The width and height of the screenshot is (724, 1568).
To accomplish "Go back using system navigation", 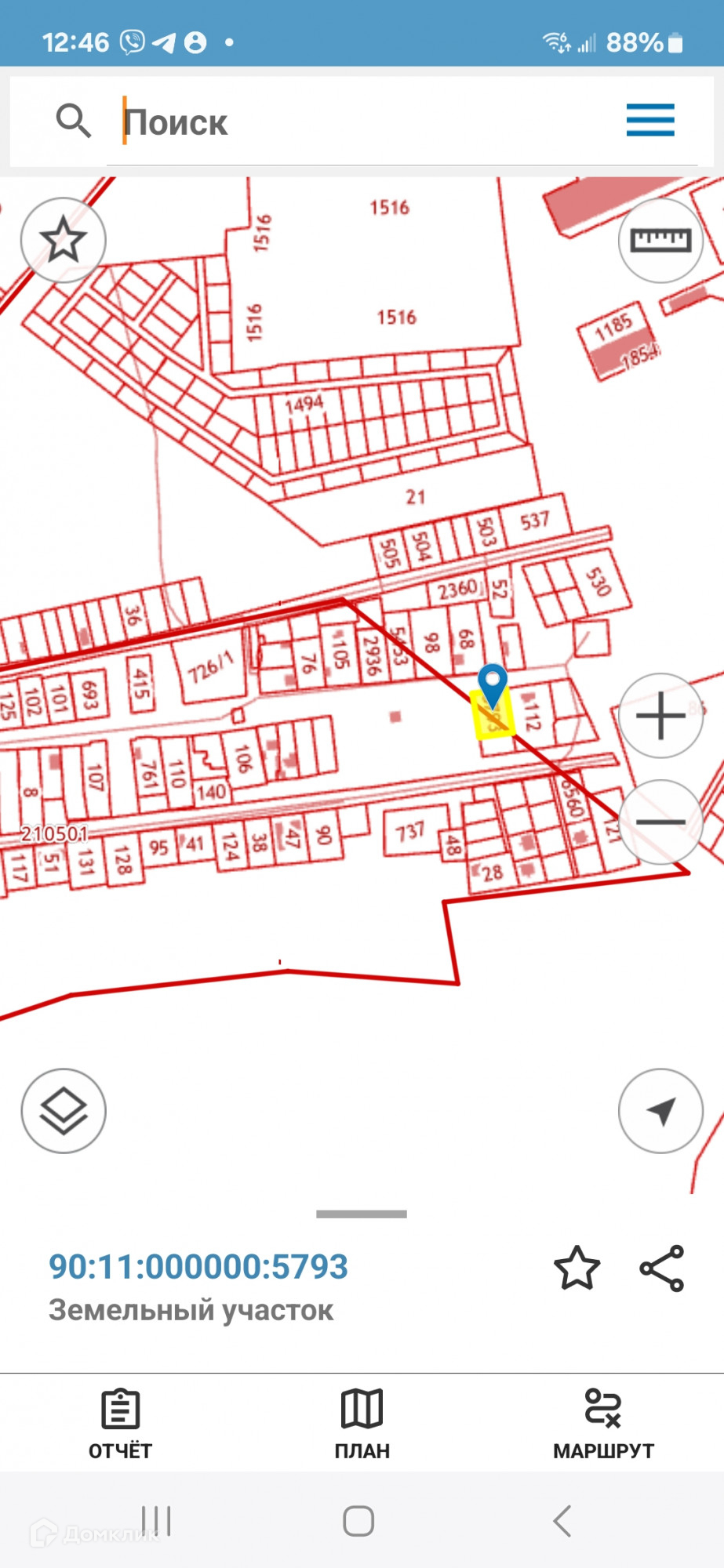I will point(562,1521).
